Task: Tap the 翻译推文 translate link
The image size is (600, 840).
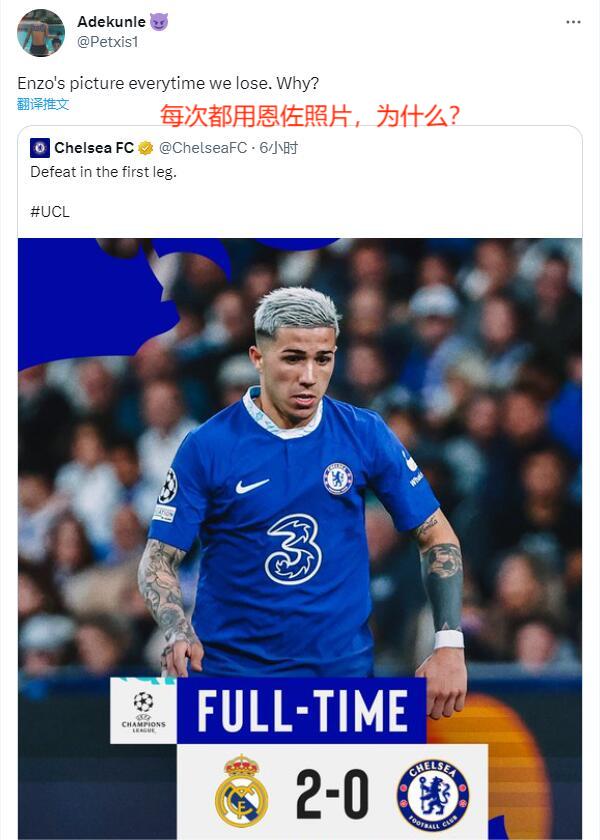Action: [x=43, y=104]
